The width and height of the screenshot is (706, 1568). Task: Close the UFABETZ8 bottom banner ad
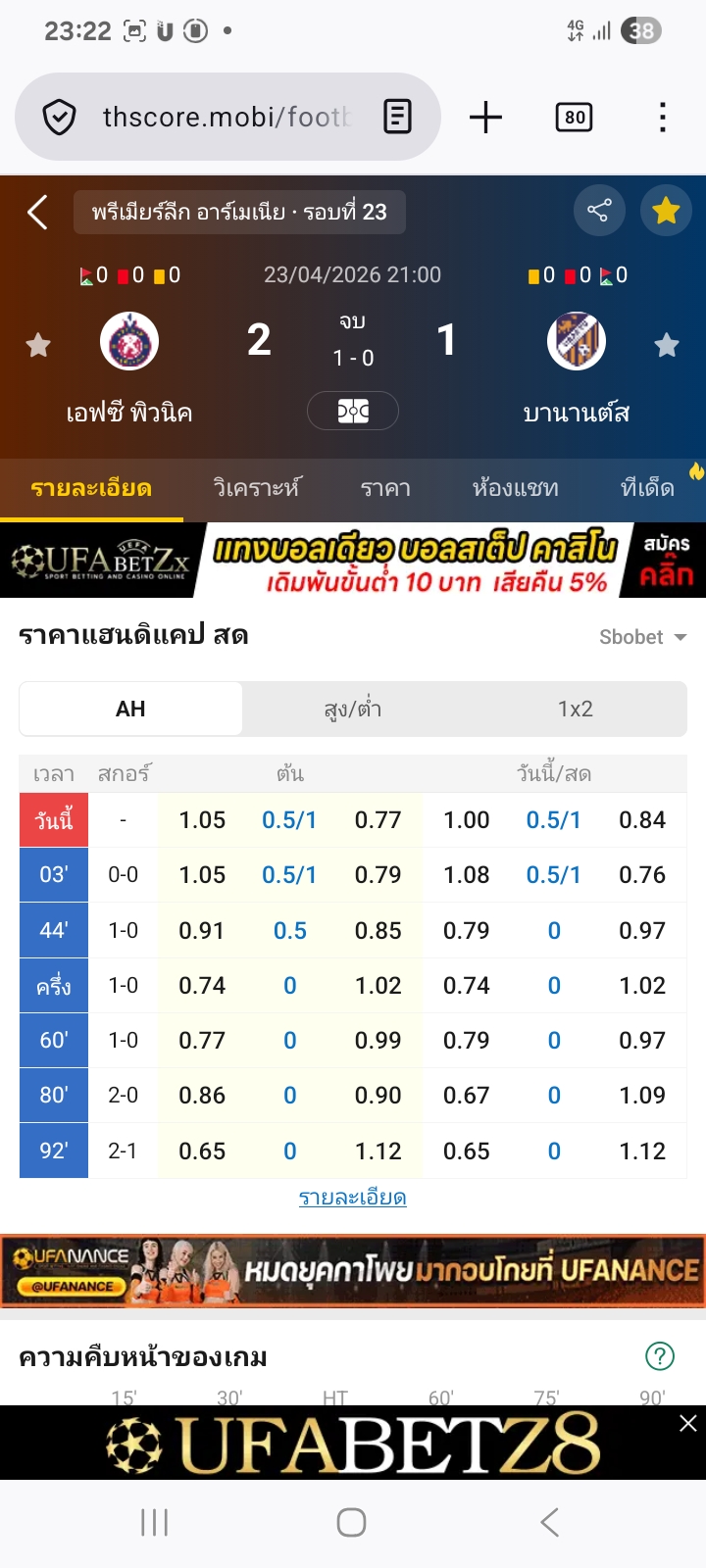click(688, 1423)
